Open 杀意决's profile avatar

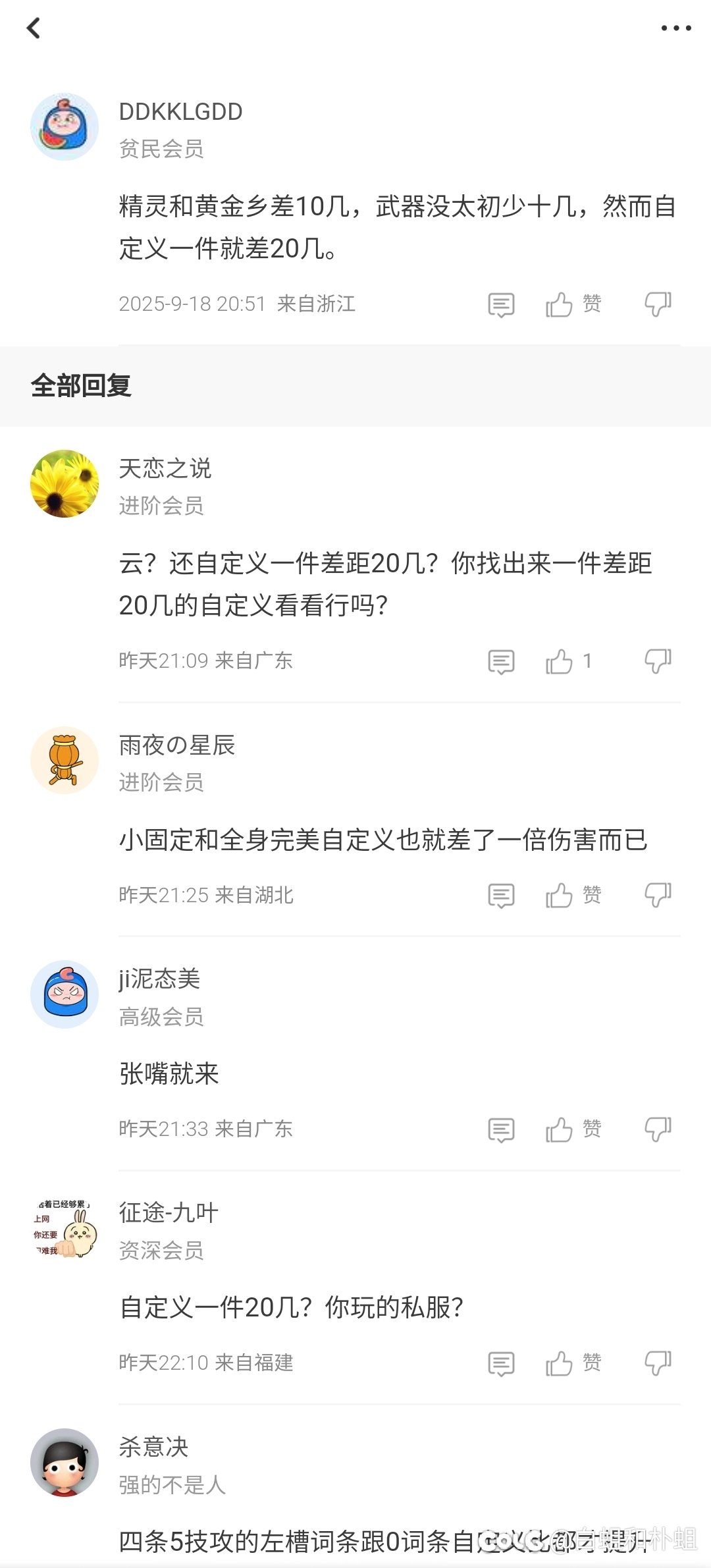point(65,1462)
